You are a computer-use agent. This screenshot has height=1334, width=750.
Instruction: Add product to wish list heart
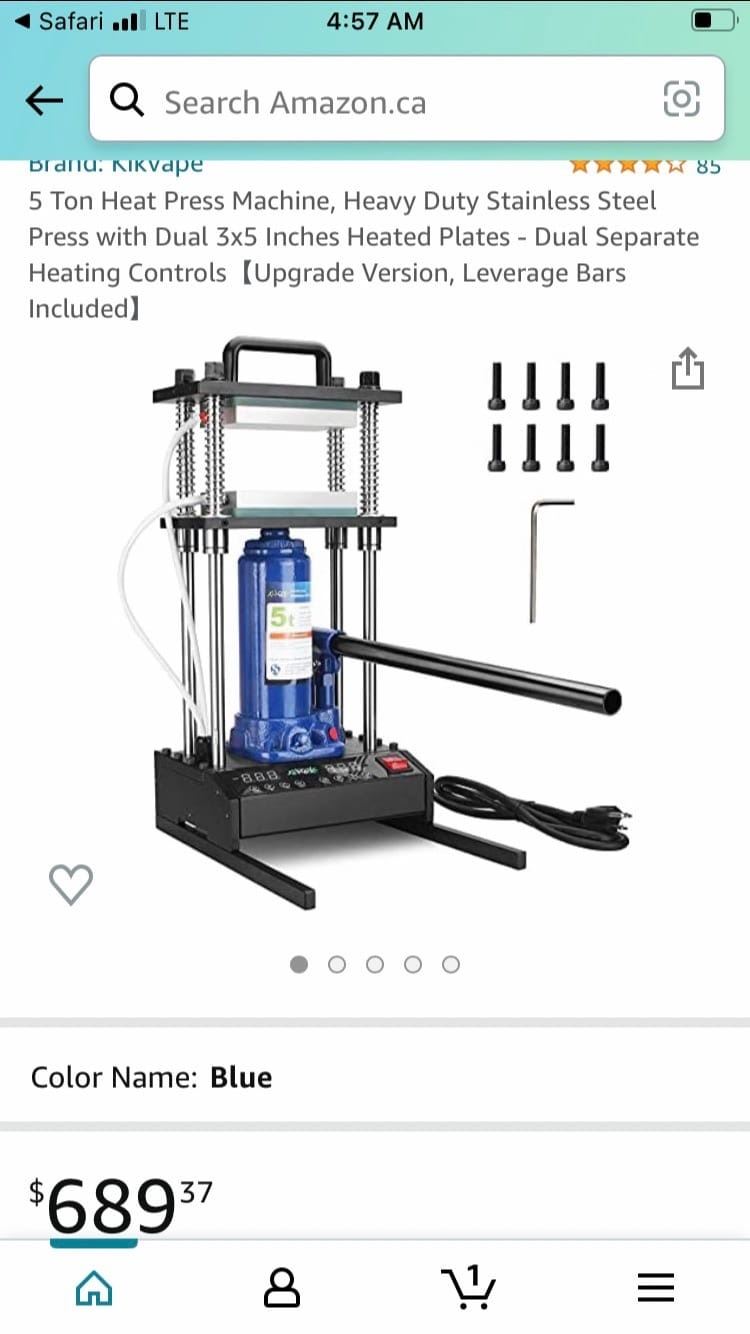(71, 883)
